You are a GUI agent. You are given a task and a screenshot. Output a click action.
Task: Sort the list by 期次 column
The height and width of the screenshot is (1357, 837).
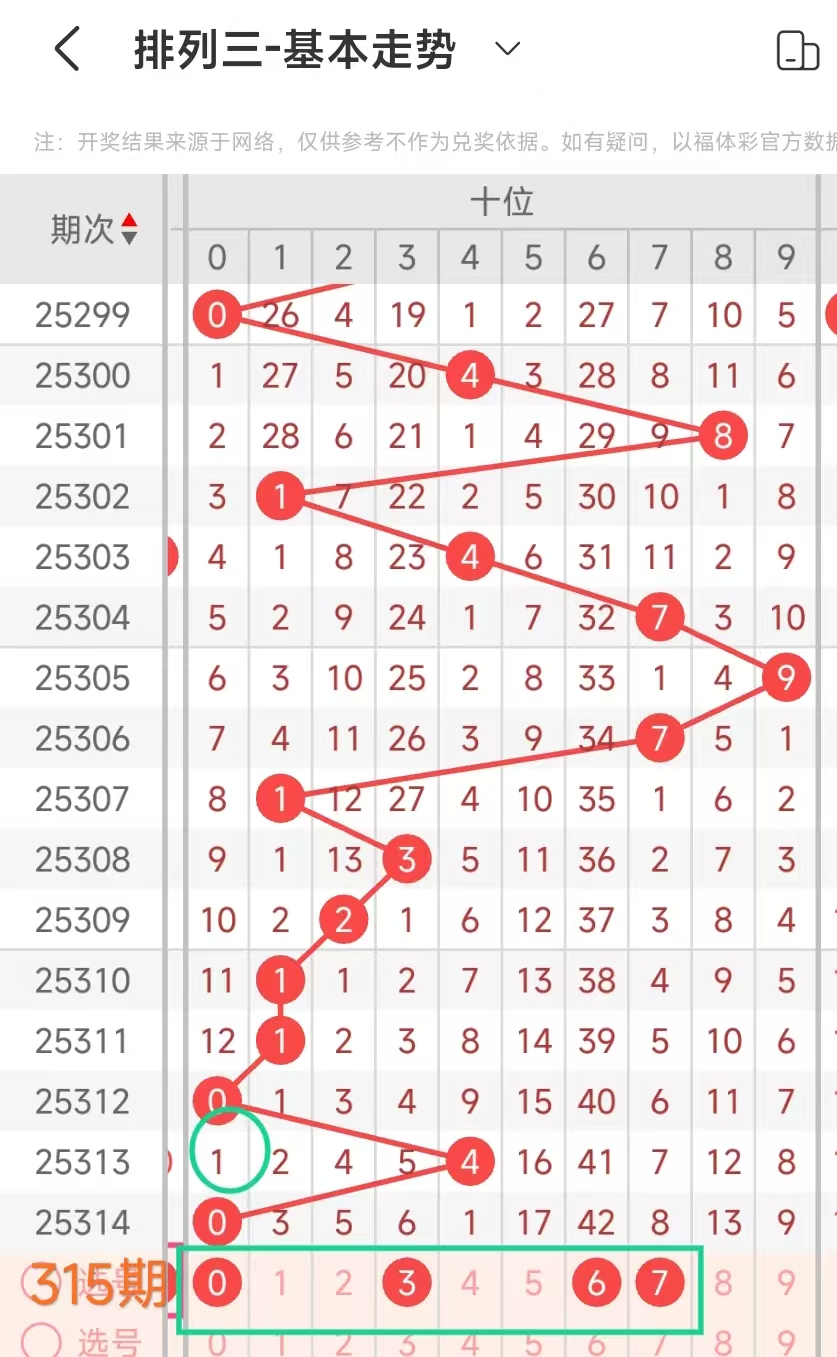click(x=128, y=229)
